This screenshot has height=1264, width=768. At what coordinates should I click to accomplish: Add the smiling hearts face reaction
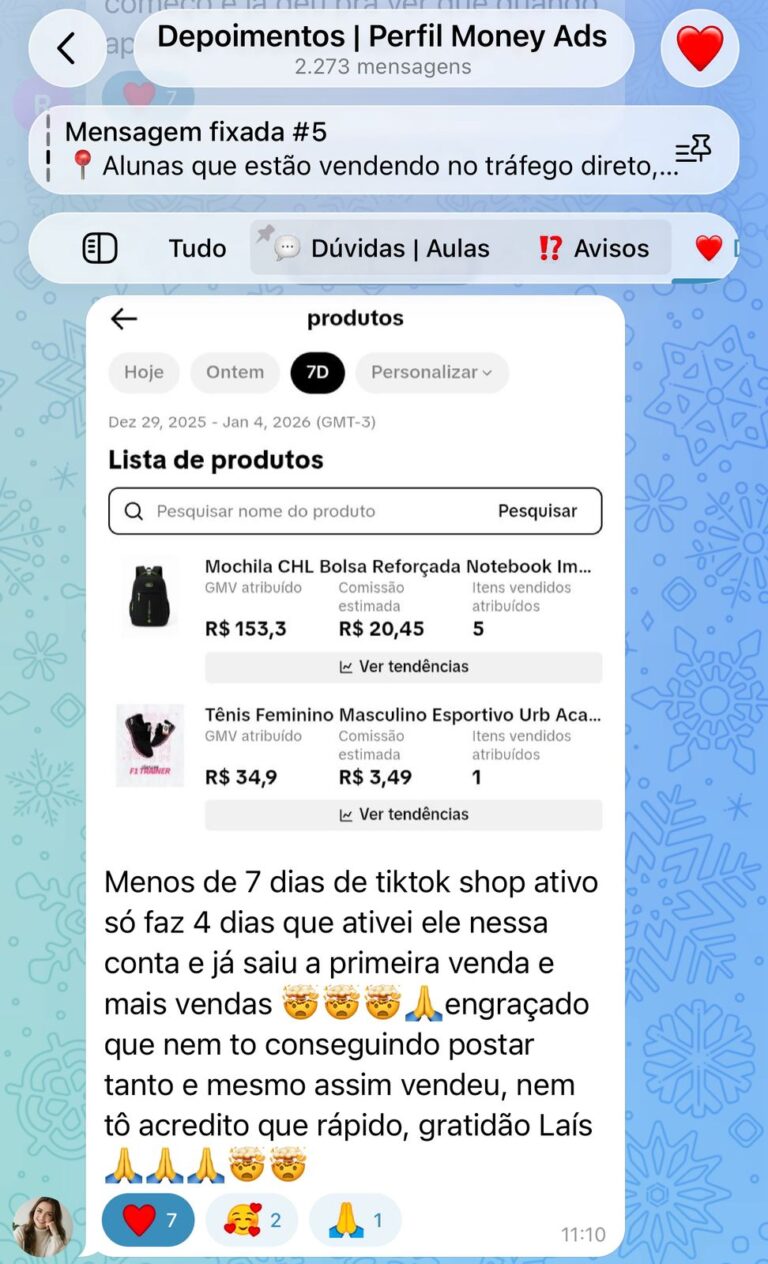(252, 1220)
